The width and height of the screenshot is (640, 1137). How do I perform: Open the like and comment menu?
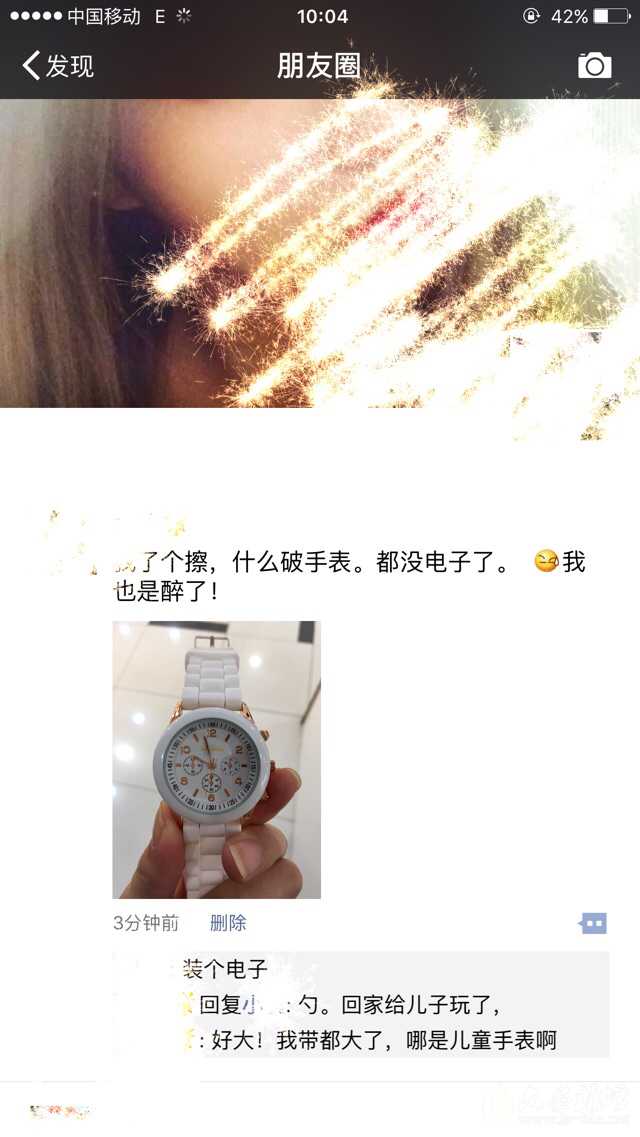(x=593, y=923)
